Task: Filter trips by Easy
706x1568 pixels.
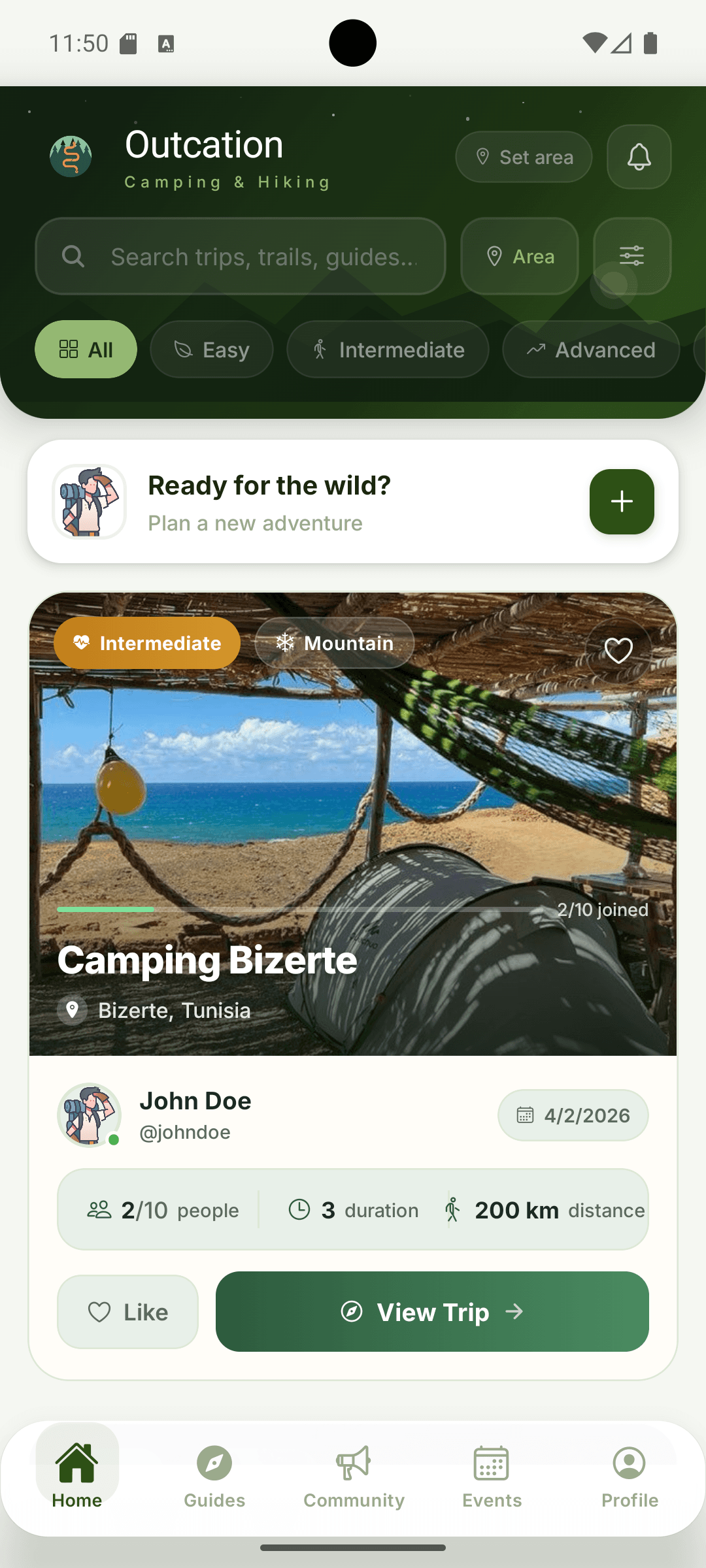Action: click(211, 350)
